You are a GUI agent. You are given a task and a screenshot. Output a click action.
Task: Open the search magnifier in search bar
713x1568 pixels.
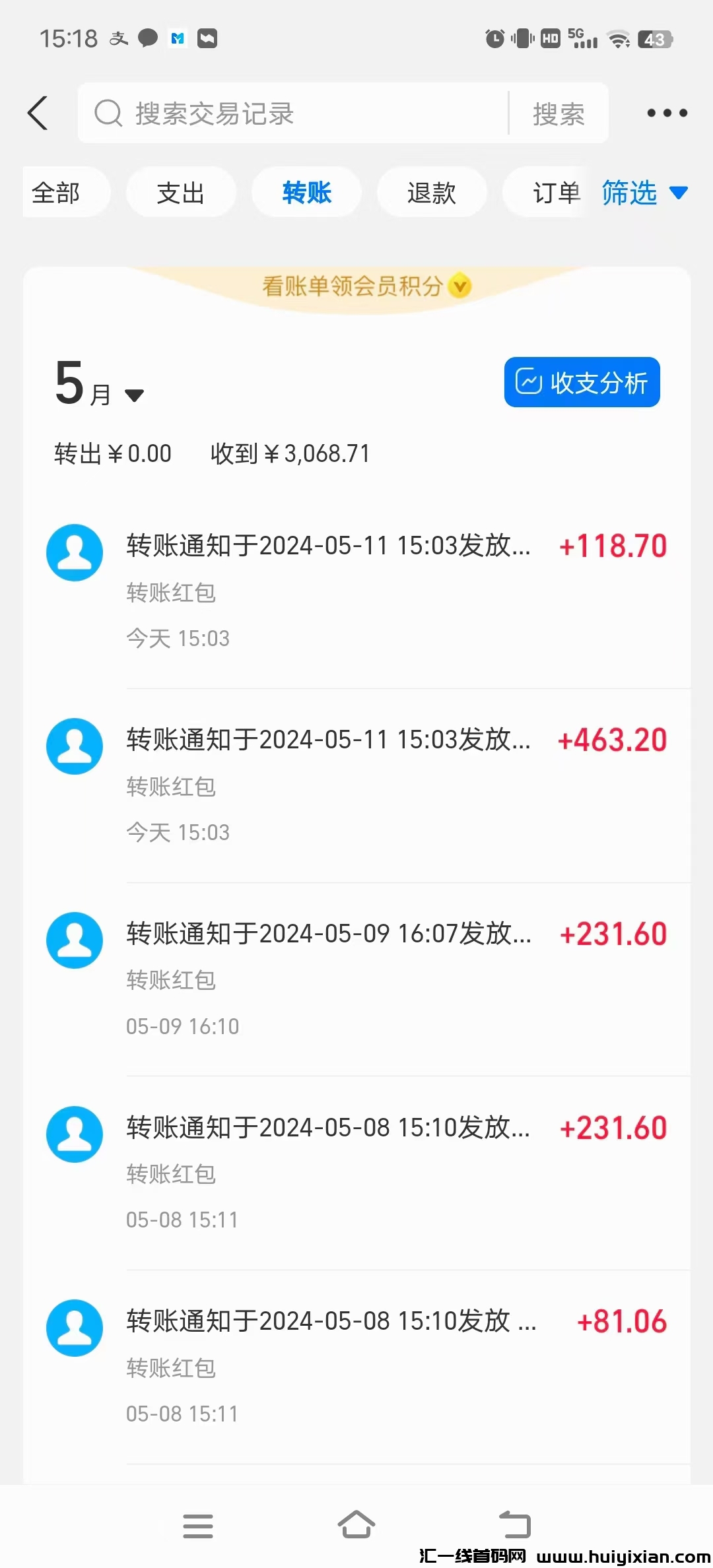(108, 113)
